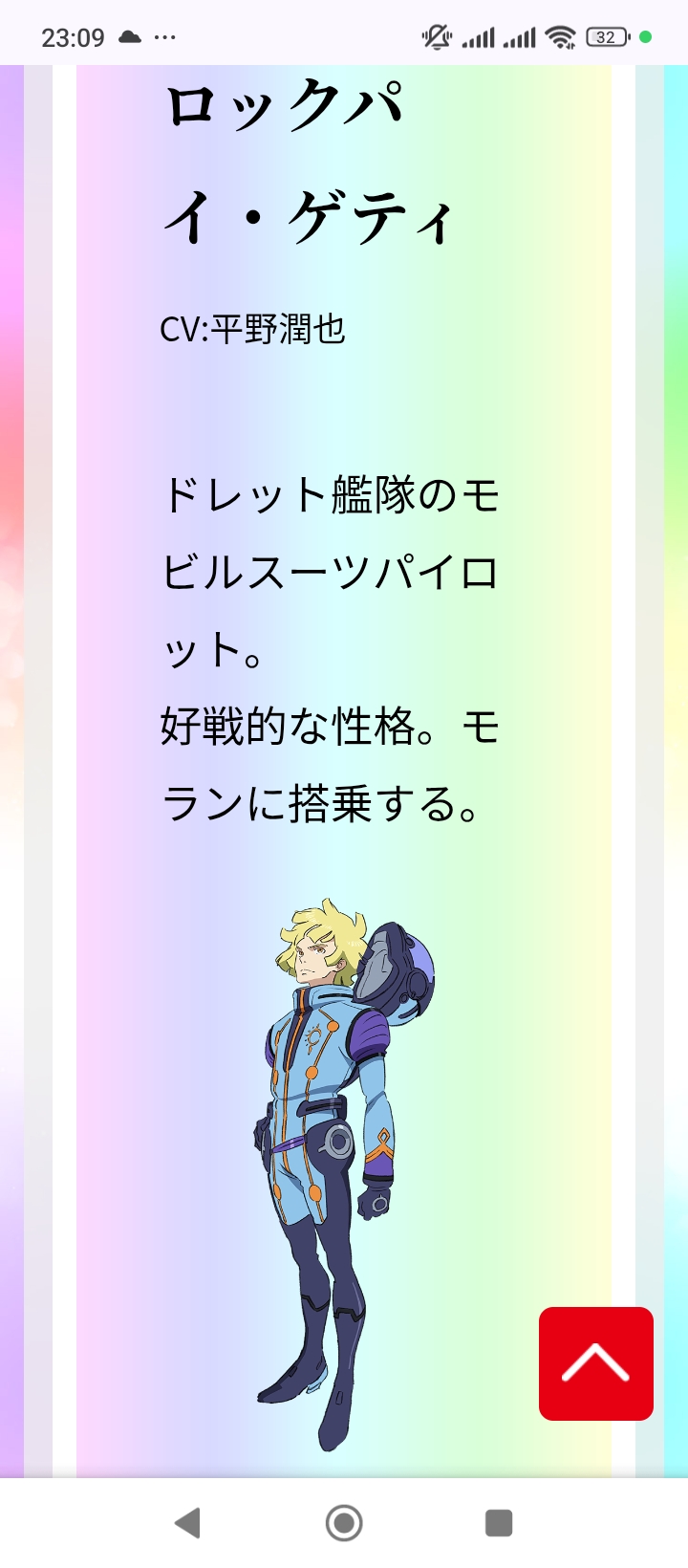Image resolution: width=688 pixels, height=1568 pixels.
Task: Go back with the system back button
Action: pos(188,1523)
